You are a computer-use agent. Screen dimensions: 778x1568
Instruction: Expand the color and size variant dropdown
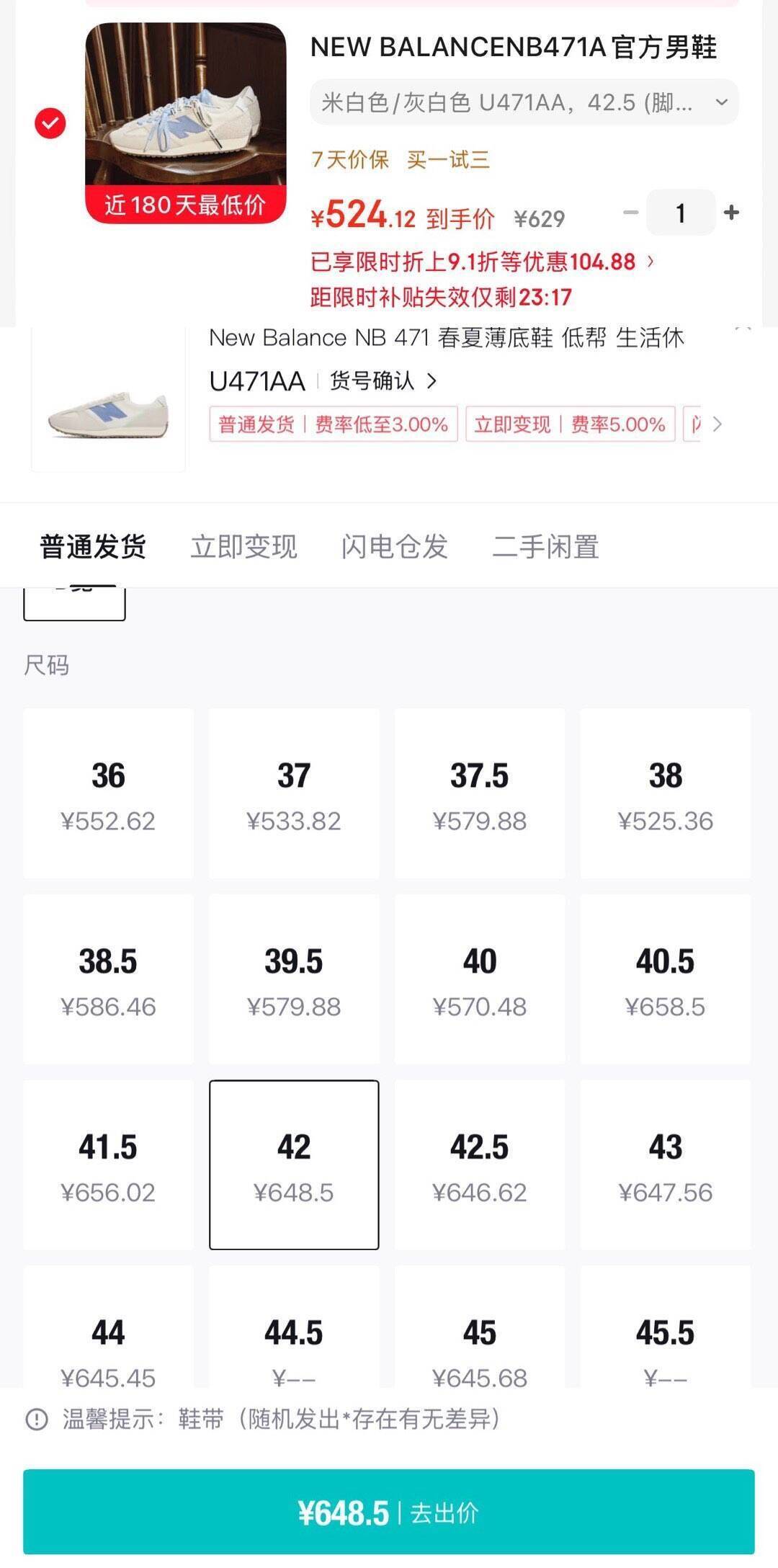(x=524, y=102)
